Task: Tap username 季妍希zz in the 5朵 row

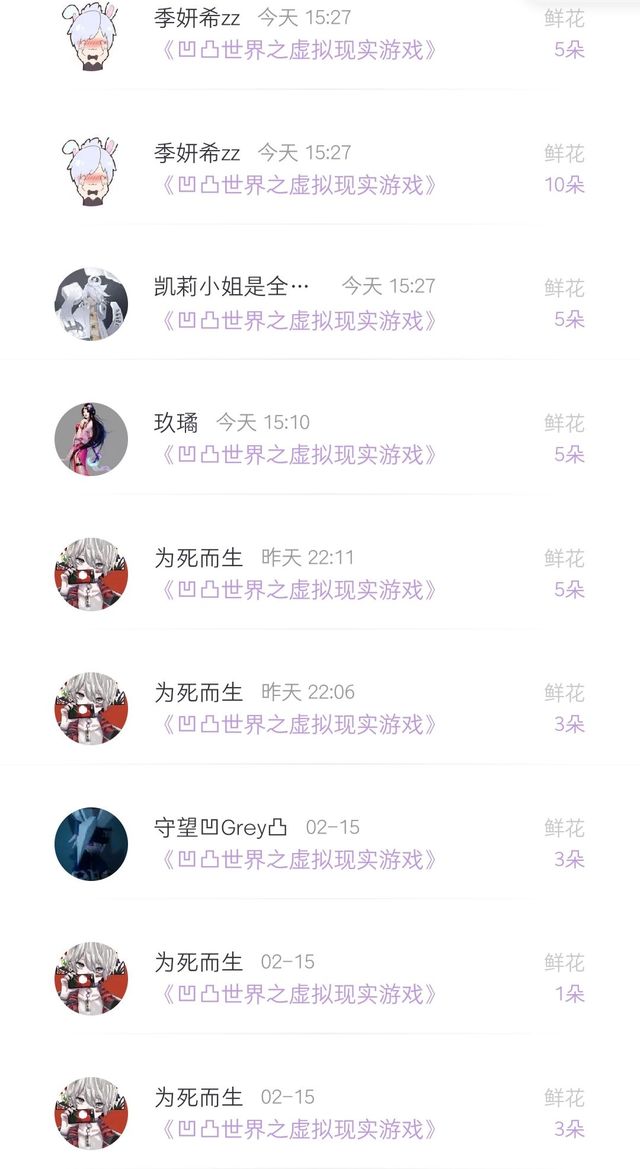Action: pyautogui.click(x=197, y=17)
